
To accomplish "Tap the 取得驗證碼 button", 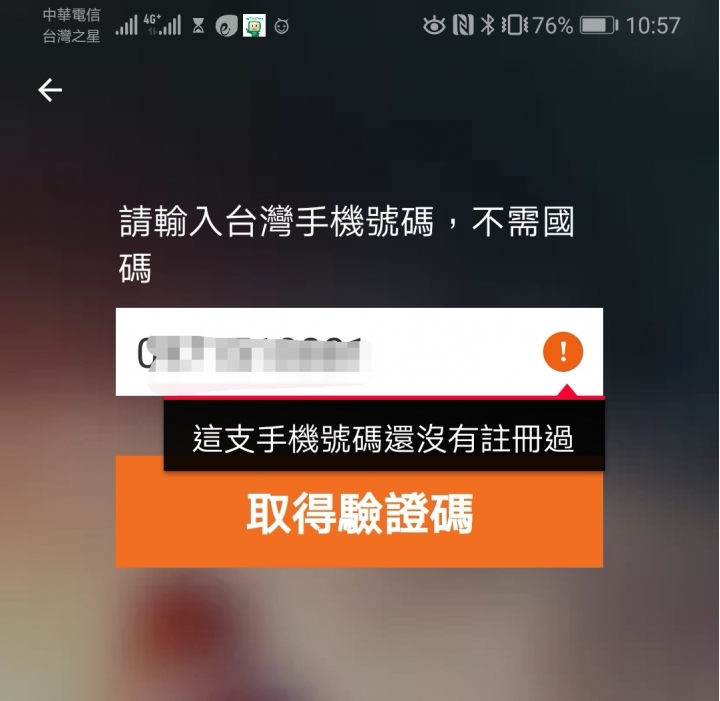I will 359,515.
